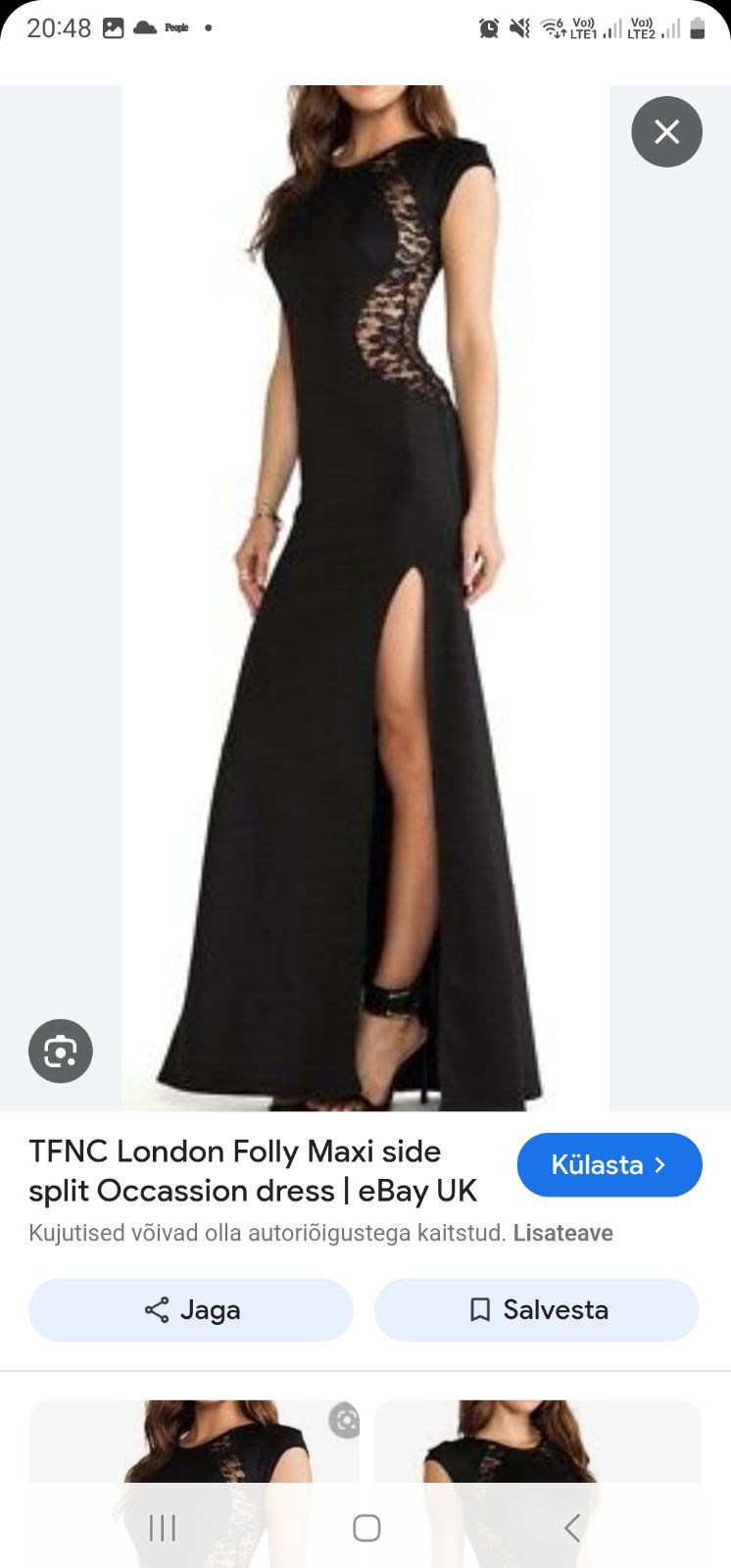Tap the Külasta button to visit site

click(609, 1164)
